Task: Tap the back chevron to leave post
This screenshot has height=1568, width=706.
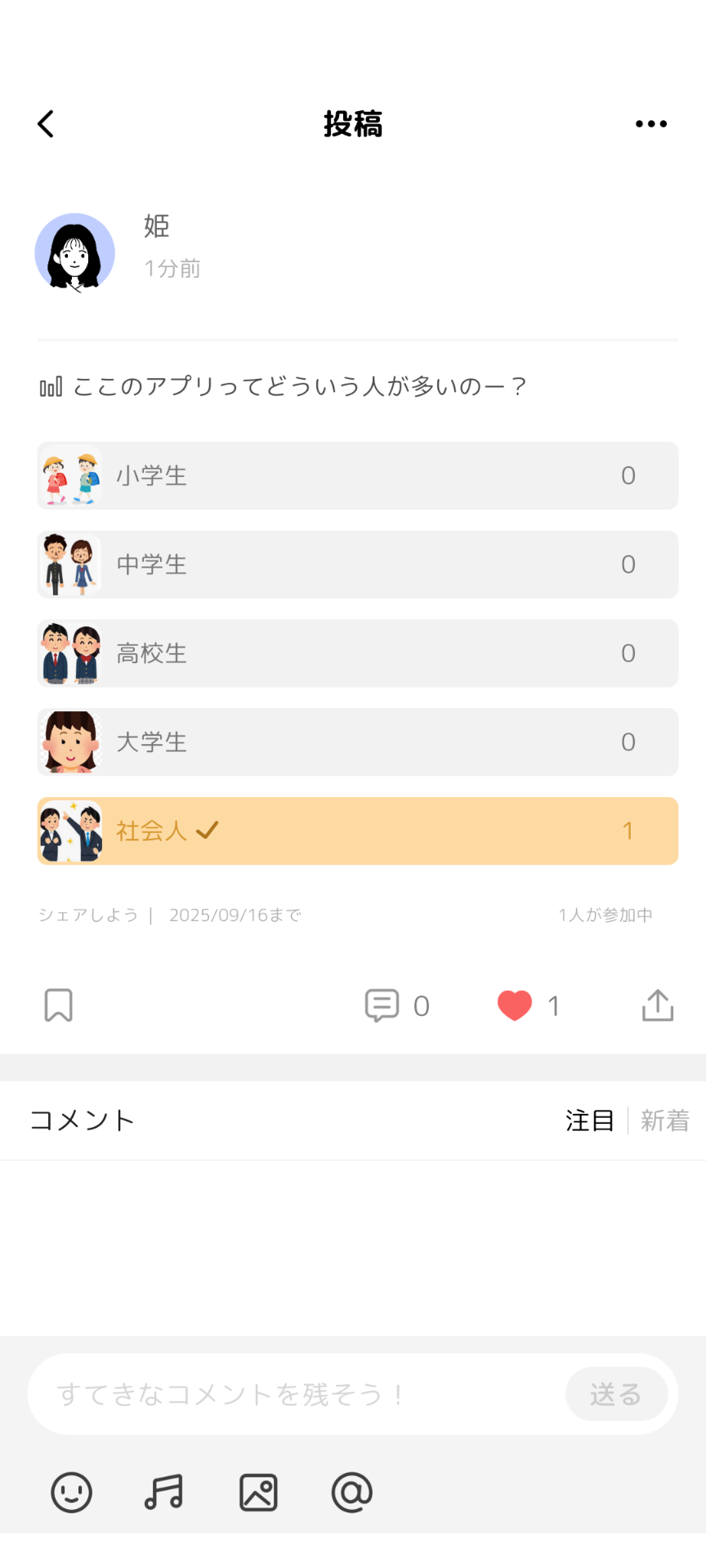Action: pos(46,123)
